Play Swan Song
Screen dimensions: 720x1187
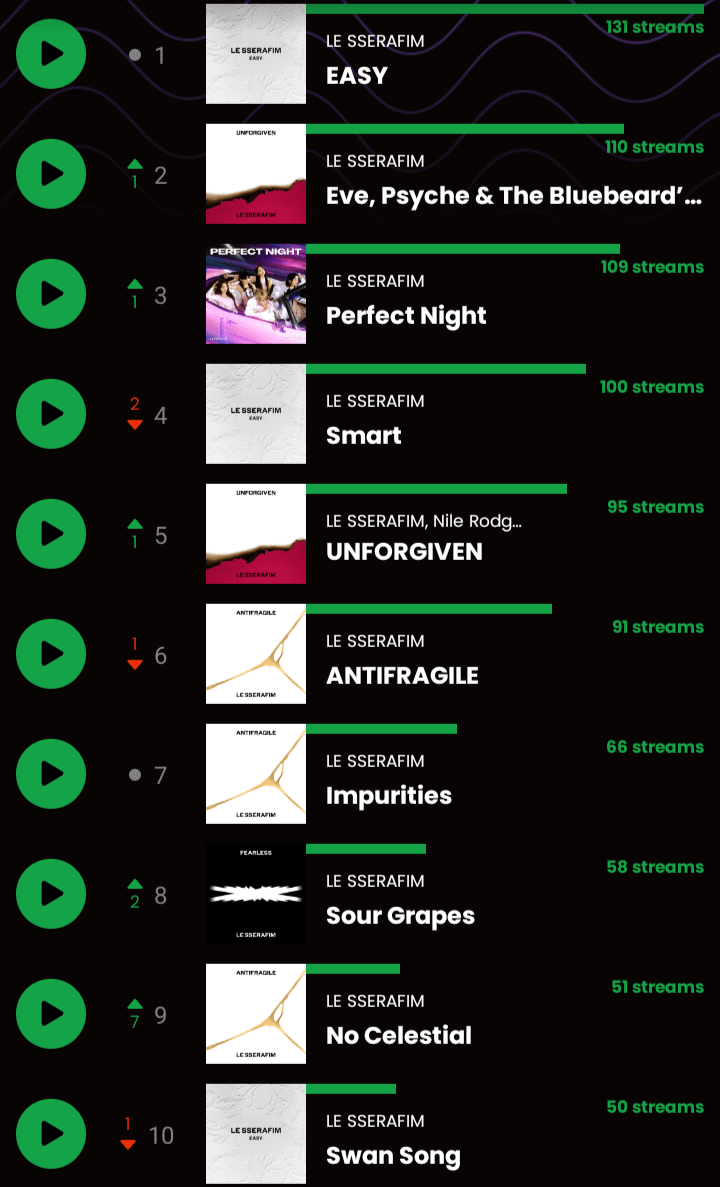click(x=51, y=1134)
